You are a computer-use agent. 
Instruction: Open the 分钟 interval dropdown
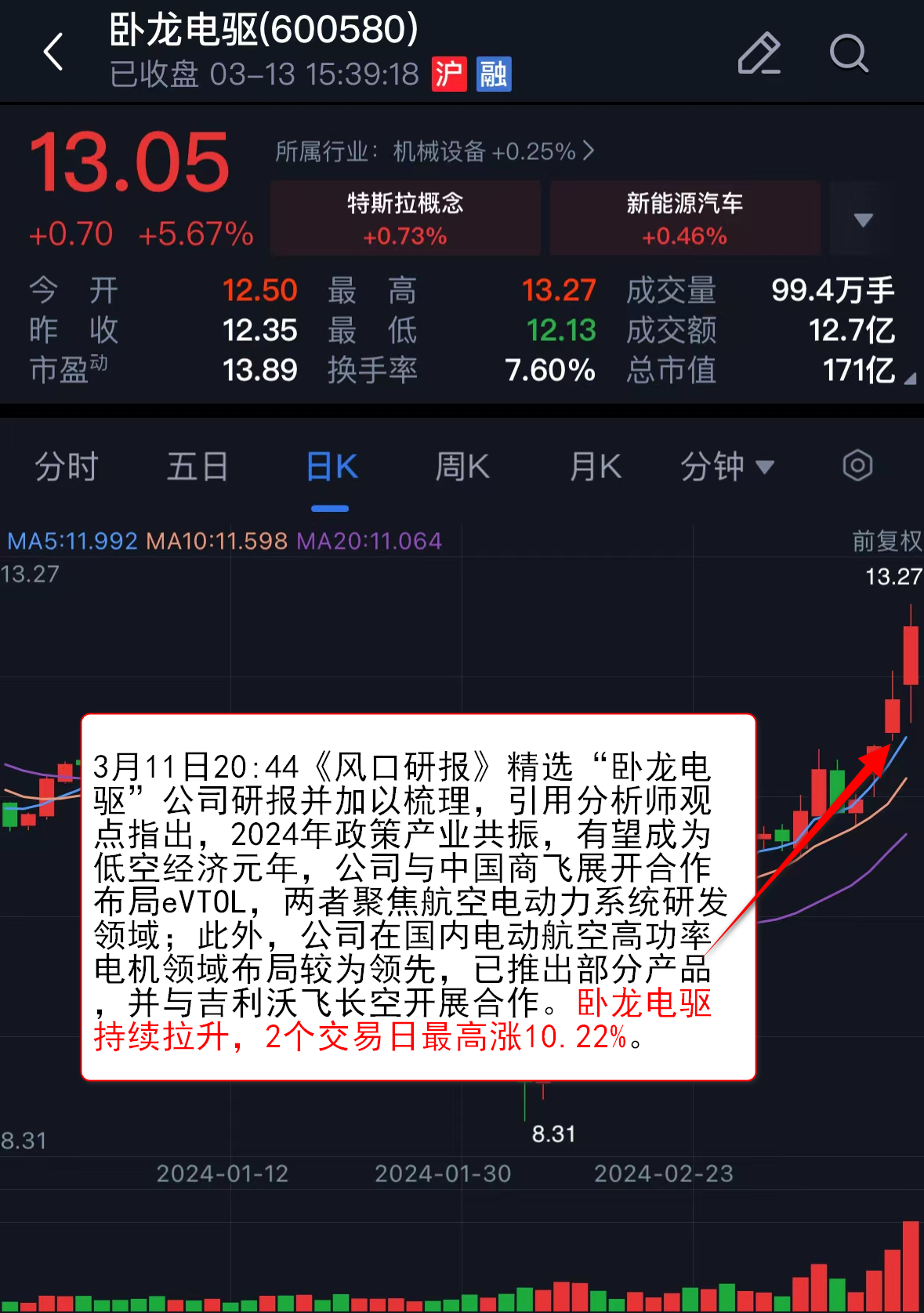(727, 467)
